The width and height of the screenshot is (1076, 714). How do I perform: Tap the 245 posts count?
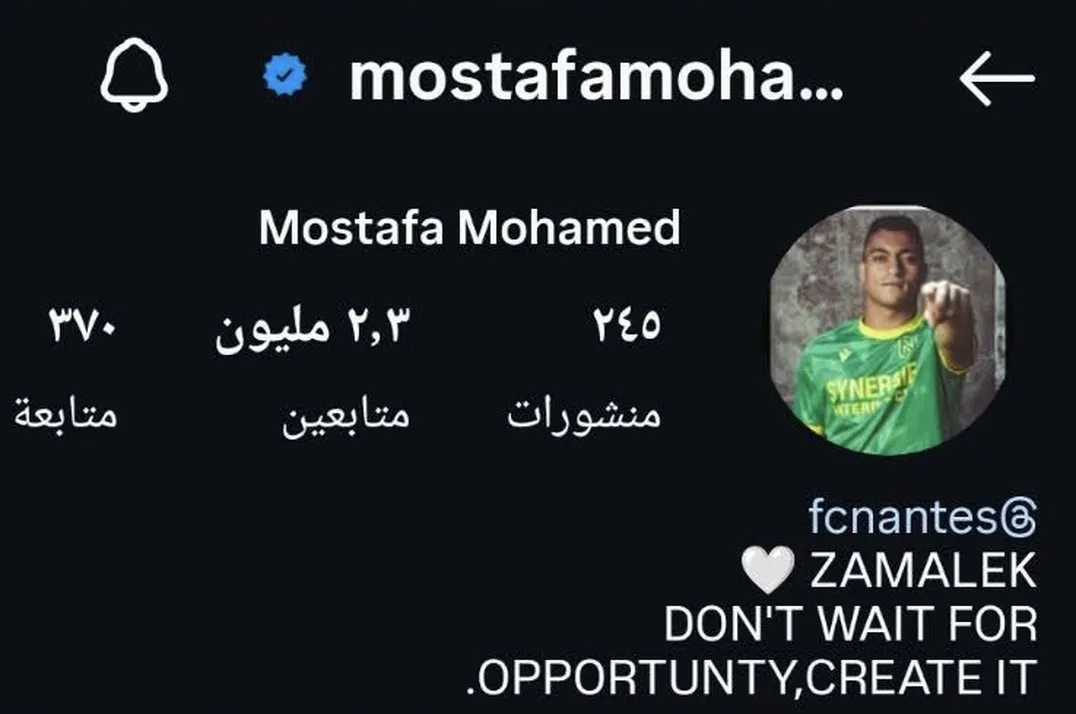[587, 369]
